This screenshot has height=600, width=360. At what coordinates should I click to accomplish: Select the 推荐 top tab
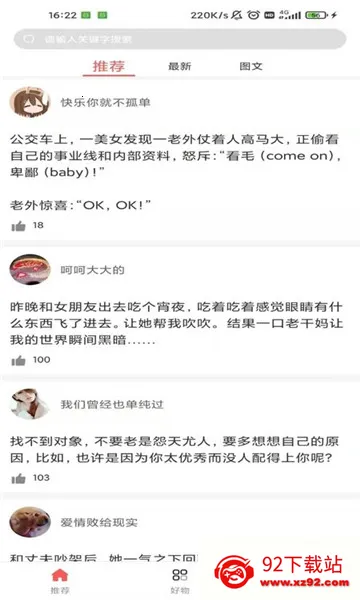109,66
